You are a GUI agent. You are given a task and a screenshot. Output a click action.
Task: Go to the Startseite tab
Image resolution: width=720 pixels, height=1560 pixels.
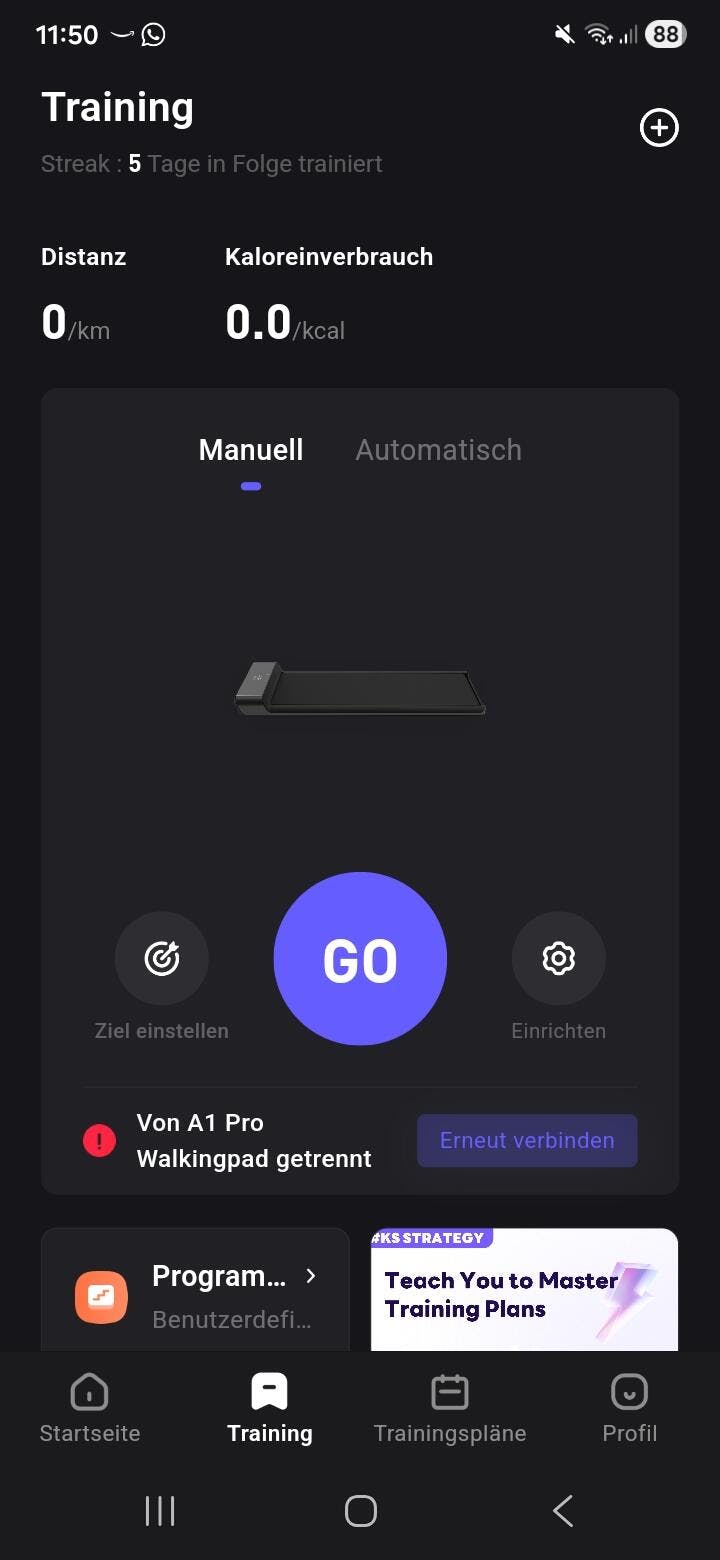click(x=90, y=1408)
